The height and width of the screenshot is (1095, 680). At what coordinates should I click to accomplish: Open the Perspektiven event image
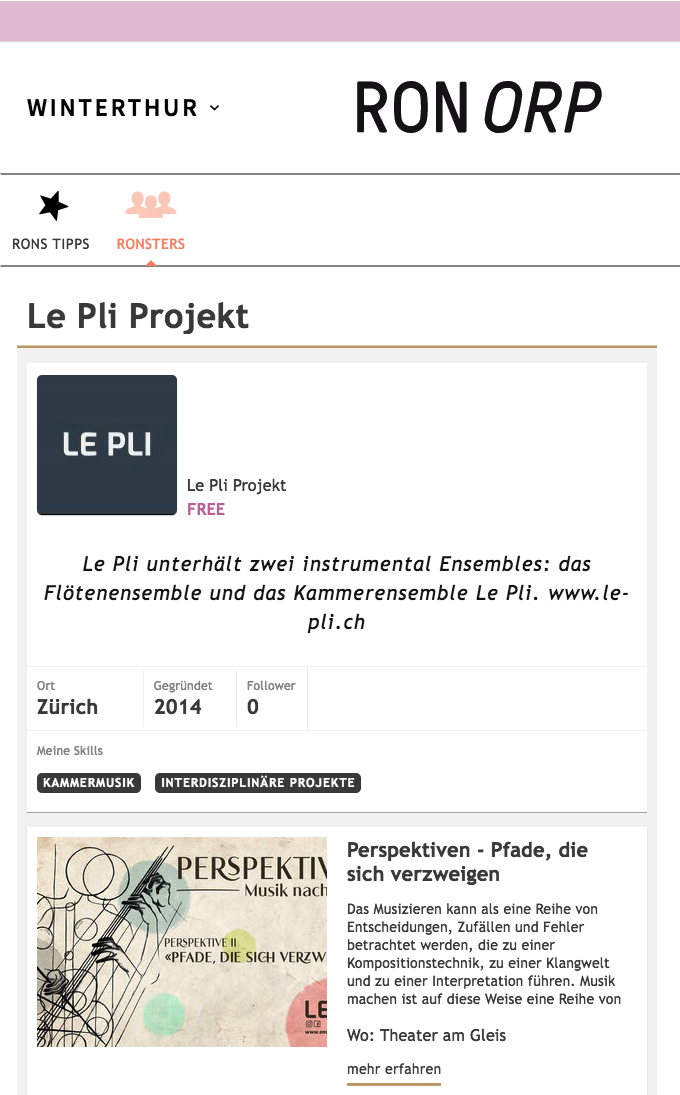tap(182, 941)
